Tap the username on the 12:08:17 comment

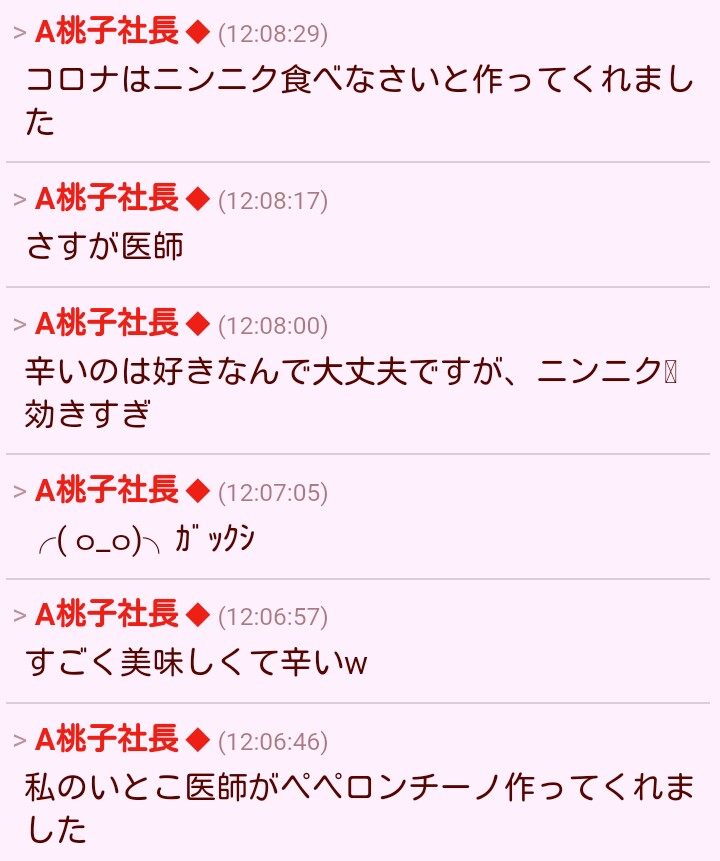tap(107, 199)
